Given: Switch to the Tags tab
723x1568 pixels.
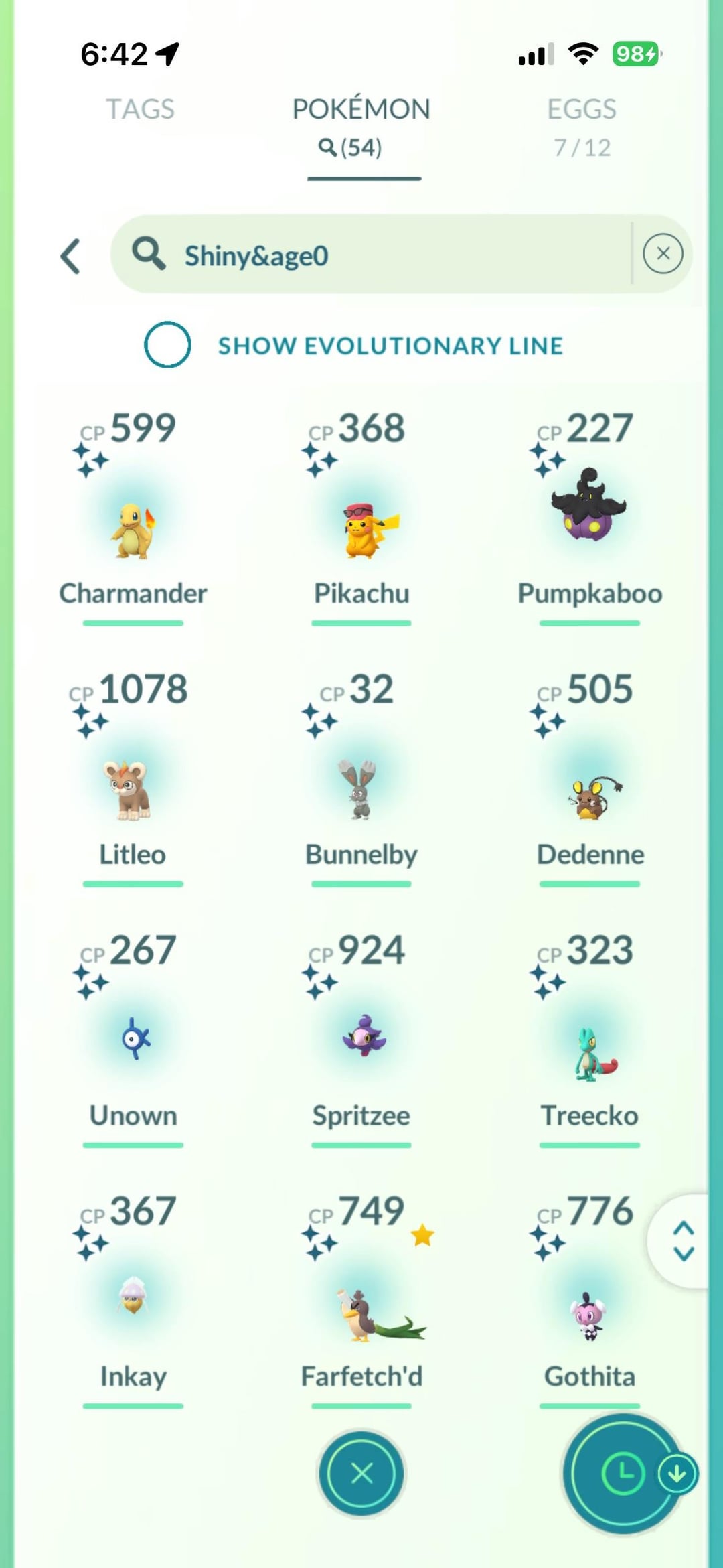Looking at the screenshot, I should tap(141, 109).
